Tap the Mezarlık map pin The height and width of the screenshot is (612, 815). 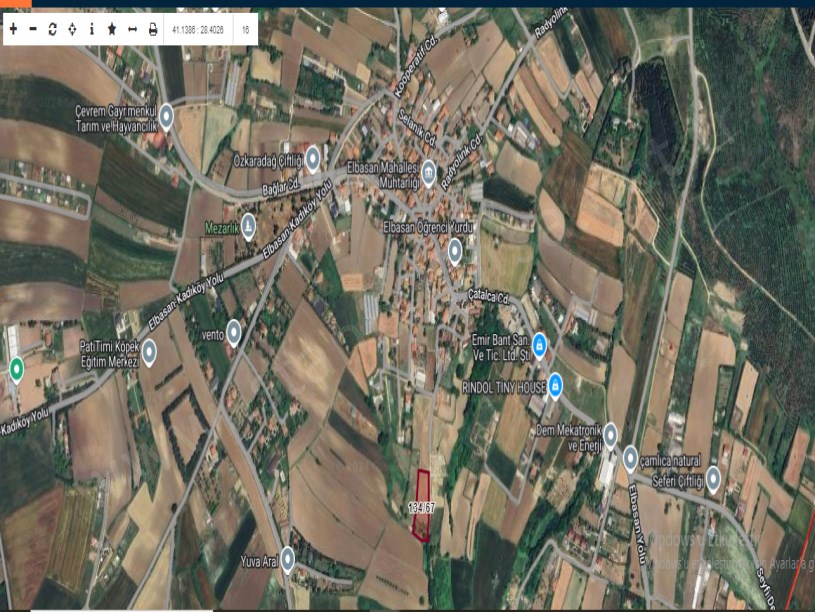point(249,223)
